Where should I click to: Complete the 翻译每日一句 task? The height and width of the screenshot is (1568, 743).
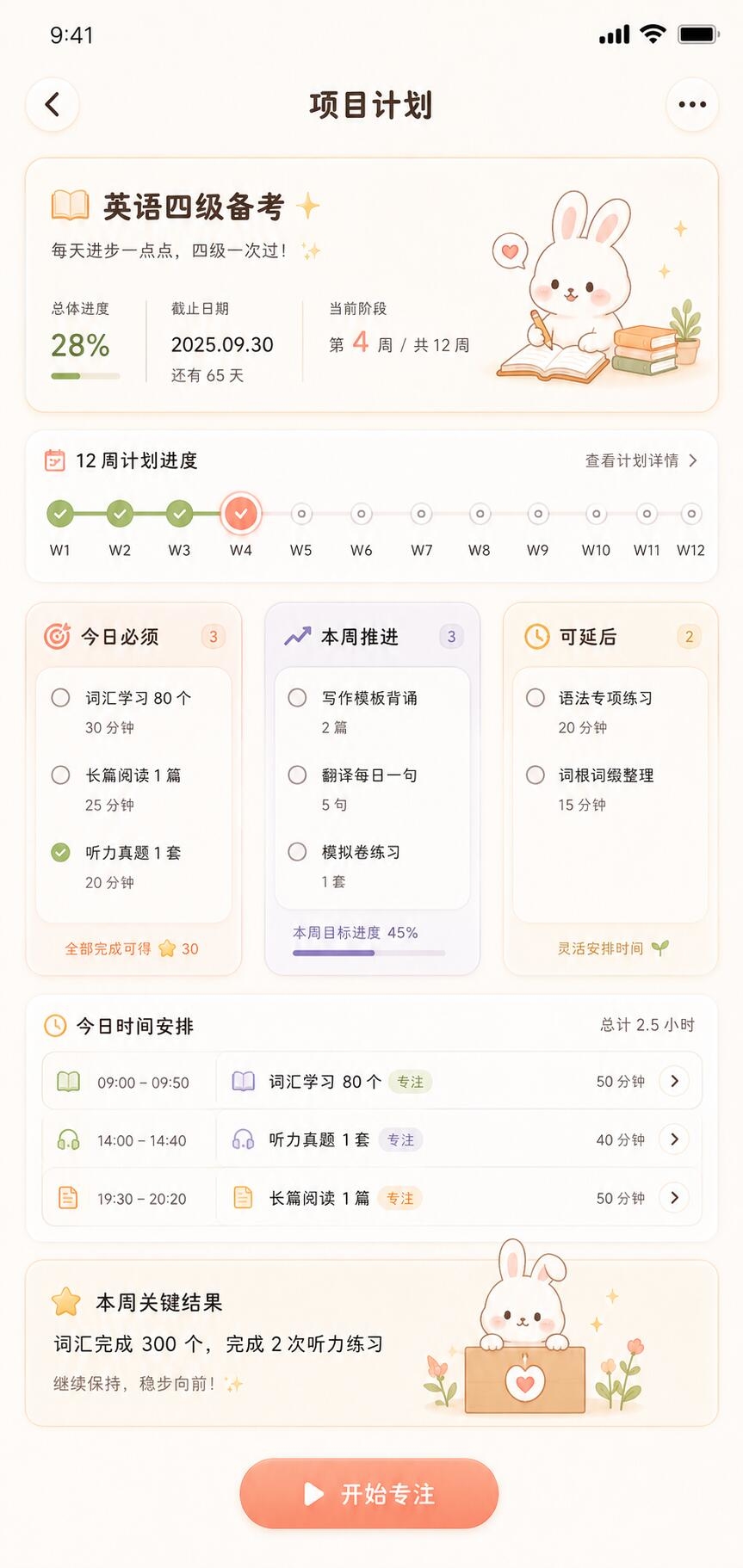click(297, 775)
